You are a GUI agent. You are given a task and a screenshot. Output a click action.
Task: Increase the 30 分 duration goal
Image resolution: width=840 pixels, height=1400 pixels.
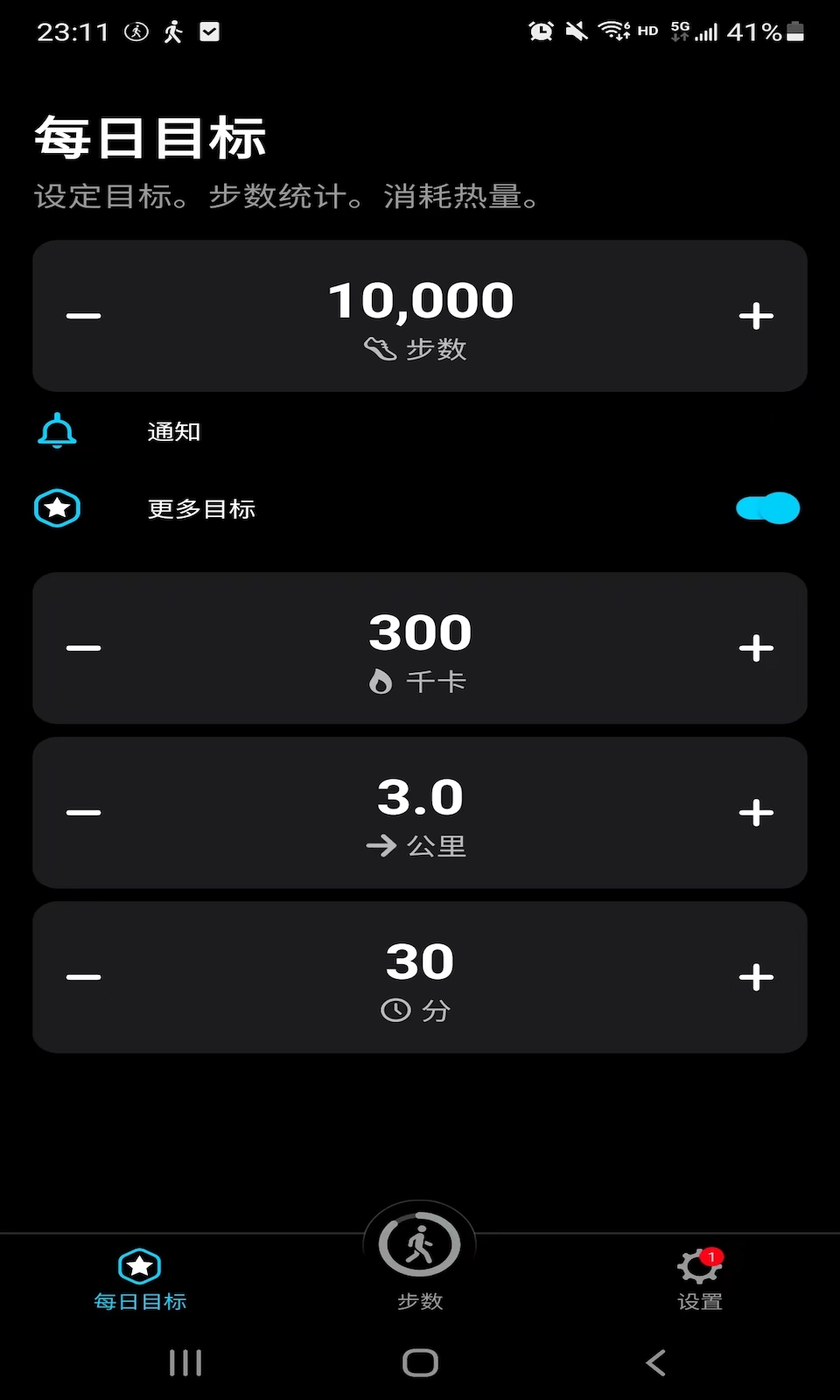pos(757,976)
